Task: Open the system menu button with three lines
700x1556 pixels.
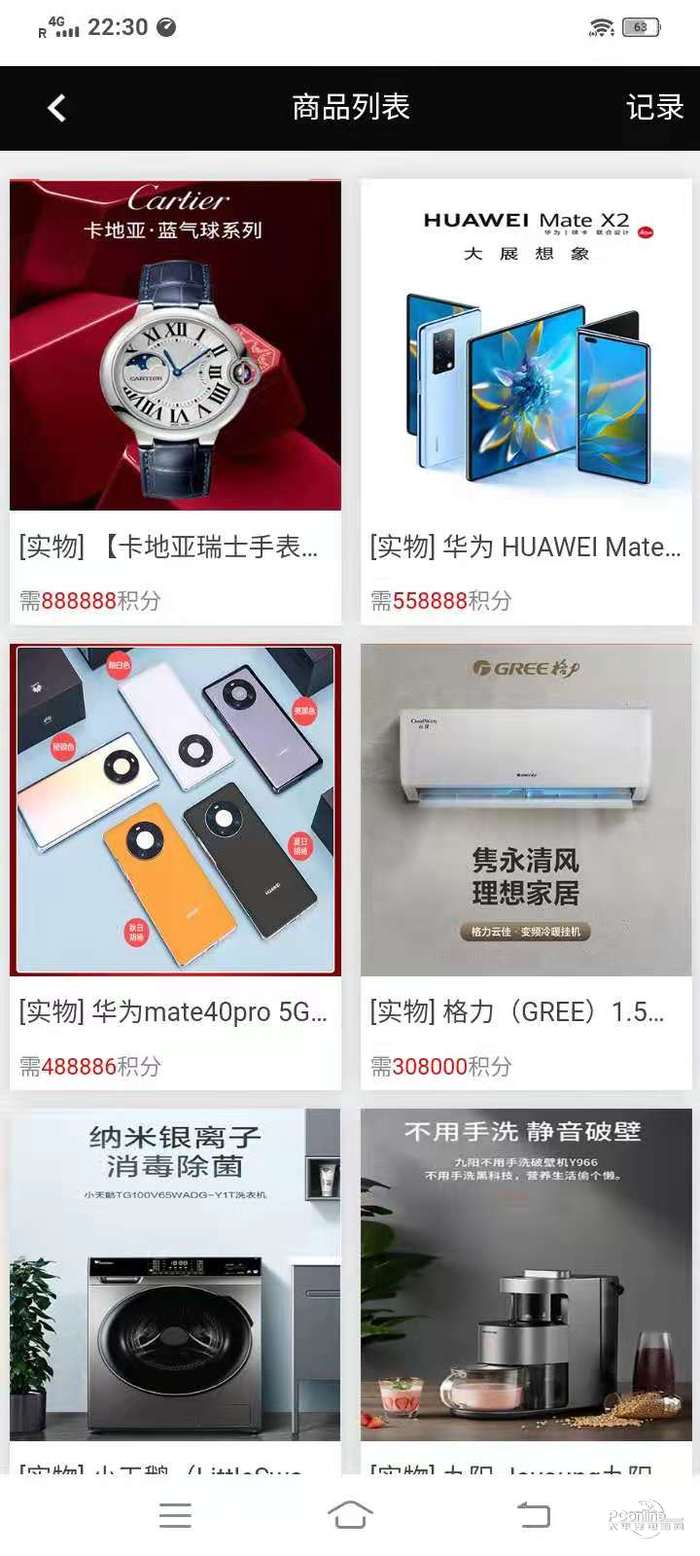Action: pyautogui.click(x=175, y=1515)
